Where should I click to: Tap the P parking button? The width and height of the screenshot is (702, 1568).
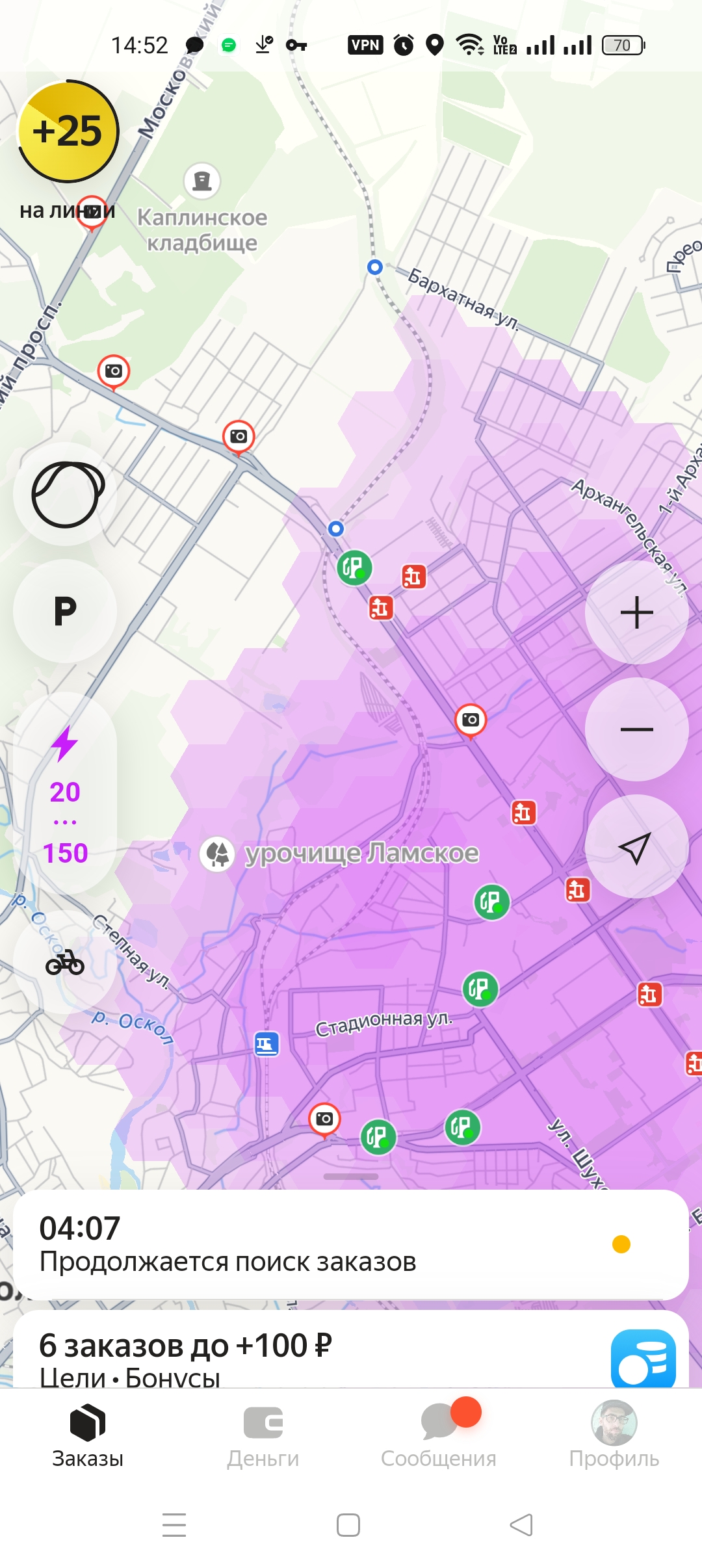[x=66, y=611]
